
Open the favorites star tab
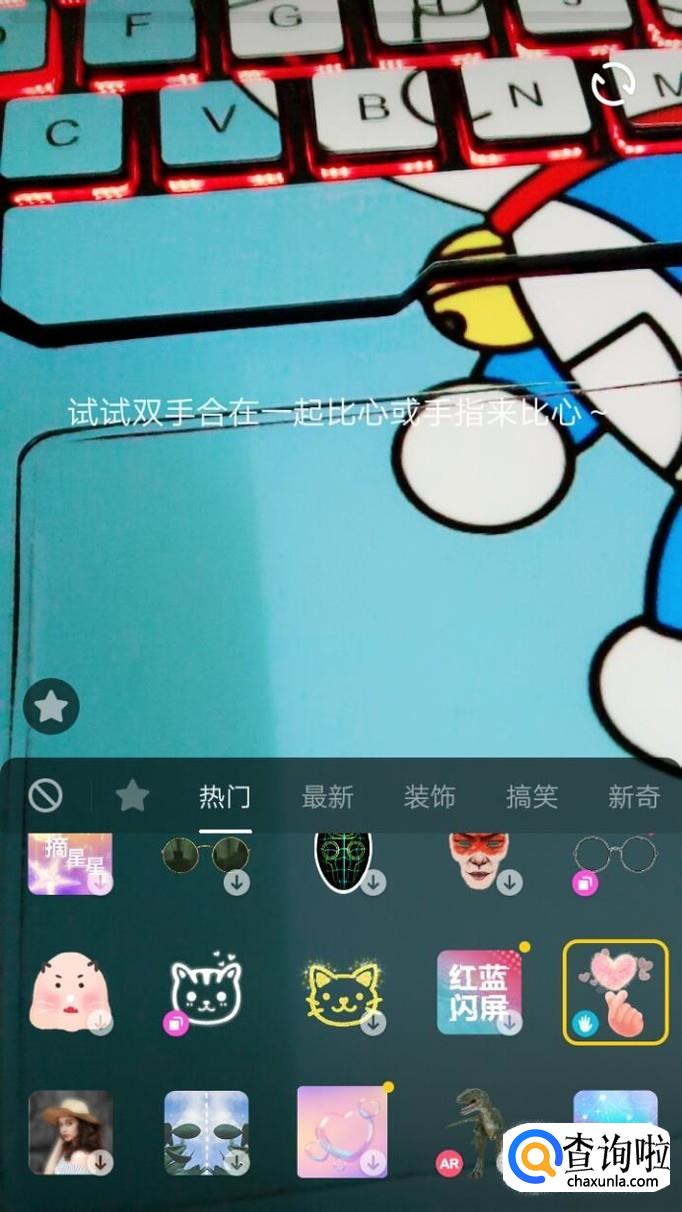click(x=132, y=796)
